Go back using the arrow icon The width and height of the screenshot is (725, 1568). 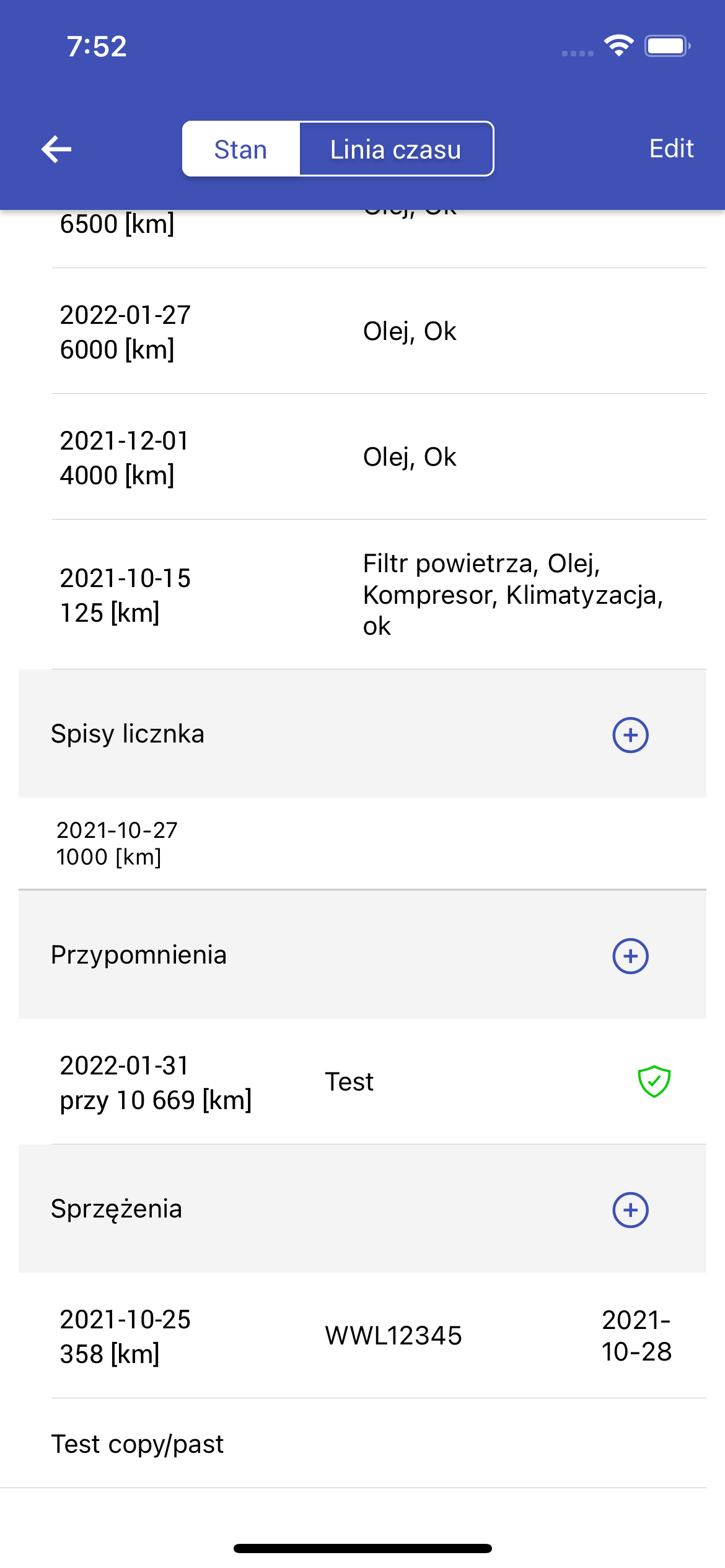[56, 149]
